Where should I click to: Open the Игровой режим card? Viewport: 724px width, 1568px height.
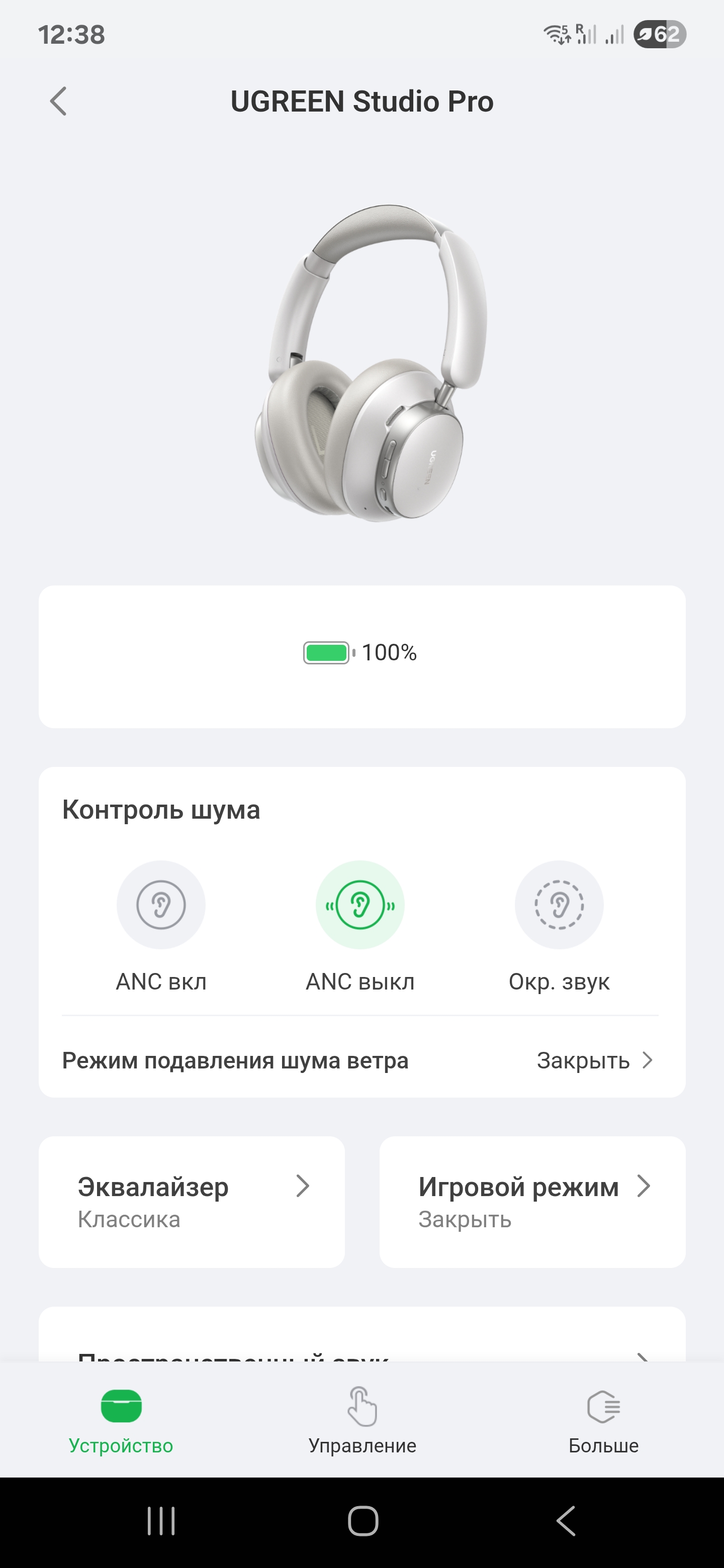532,1201
